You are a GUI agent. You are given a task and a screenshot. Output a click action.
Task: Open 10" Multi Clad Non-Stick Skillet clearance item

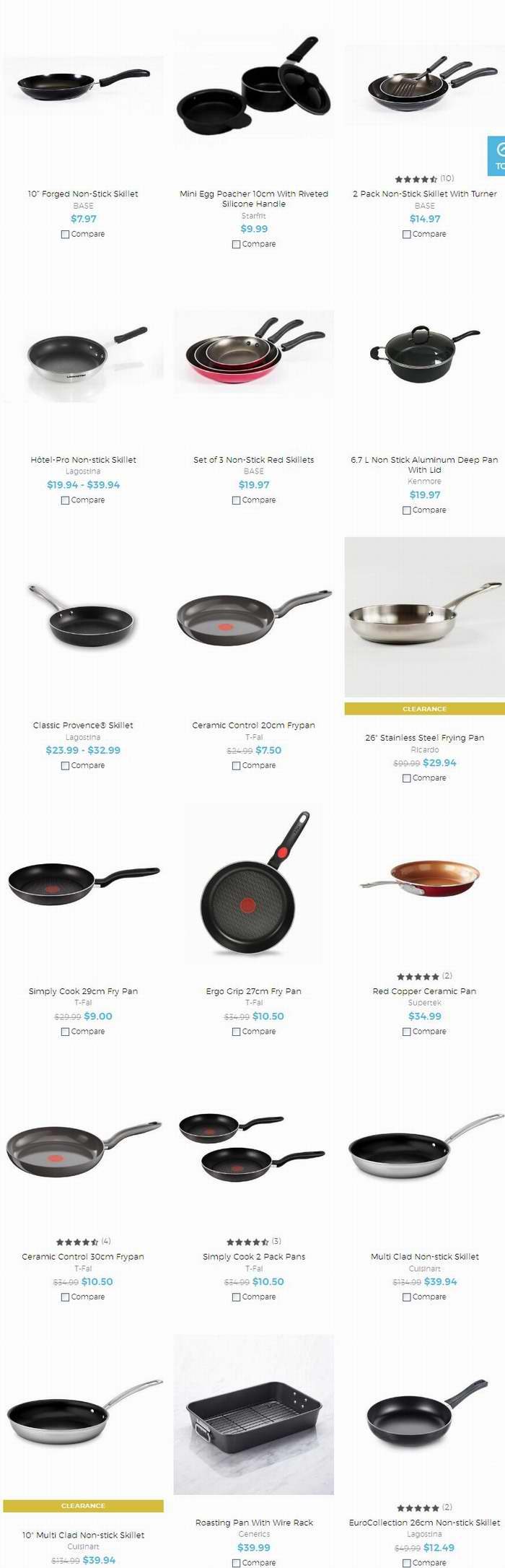click(x=83, y=1535)
